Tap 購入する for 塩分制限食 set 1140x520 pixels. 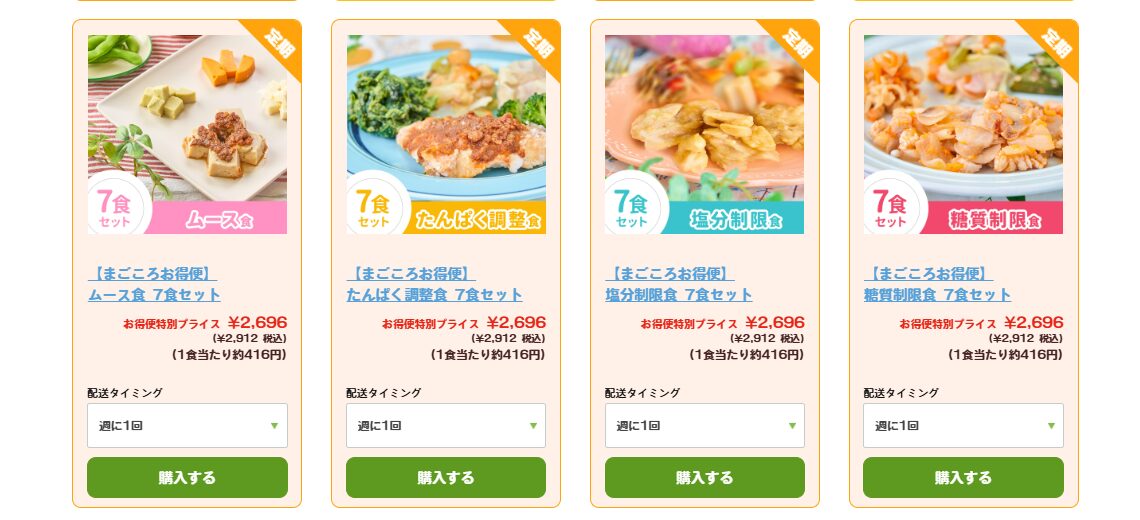tap(704, 477)
